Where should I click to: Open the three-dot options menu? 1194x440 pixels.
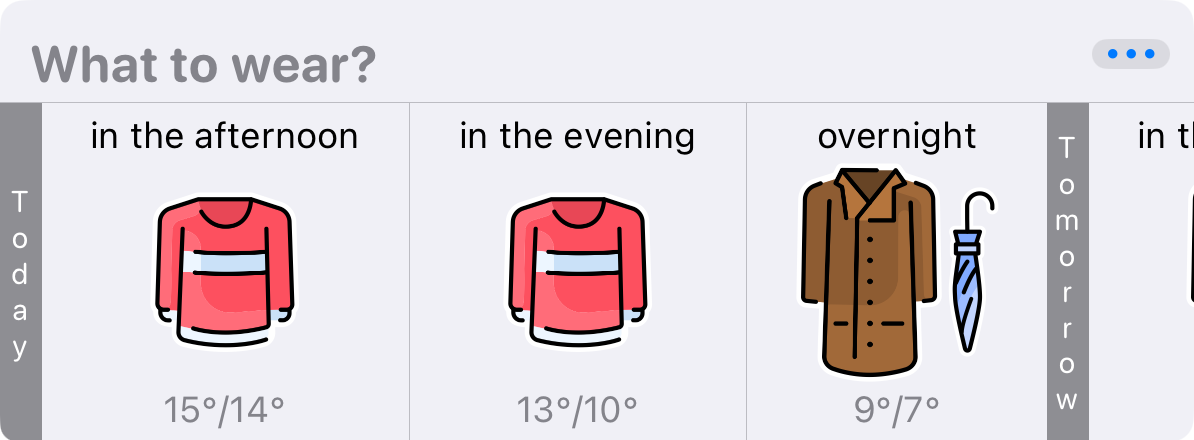1130,54
